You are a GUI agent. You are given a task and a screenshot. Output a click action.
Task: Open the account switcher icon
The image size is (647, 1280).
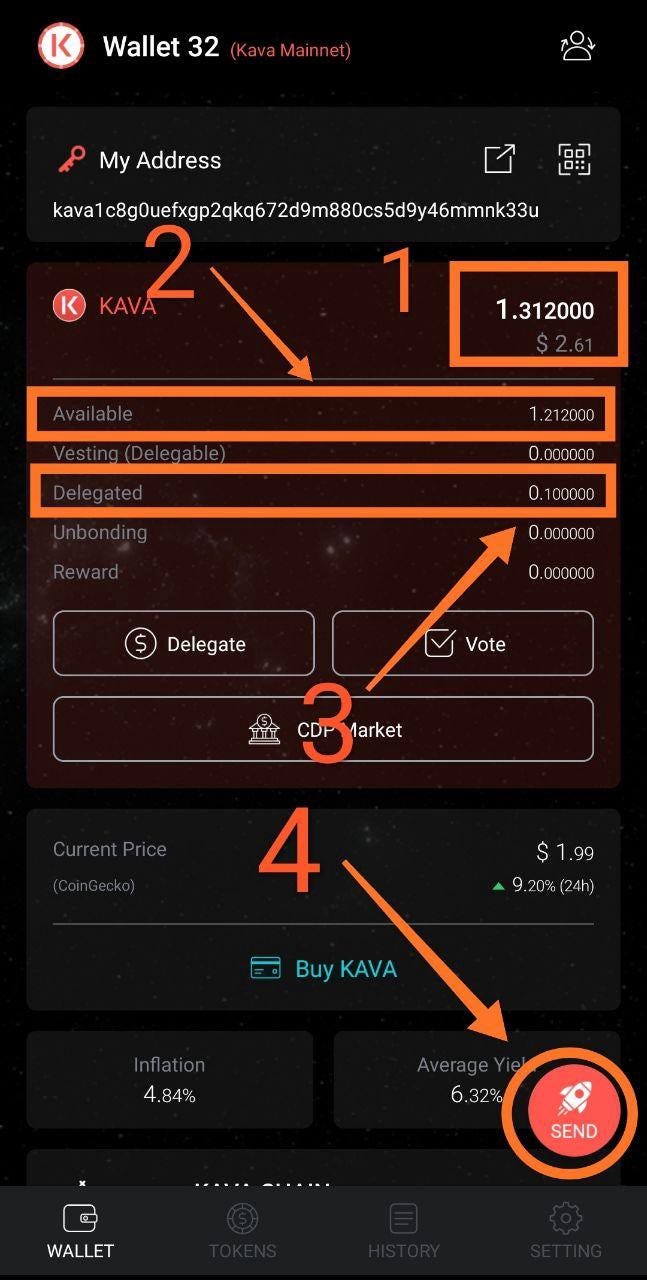tap(577, 47)
